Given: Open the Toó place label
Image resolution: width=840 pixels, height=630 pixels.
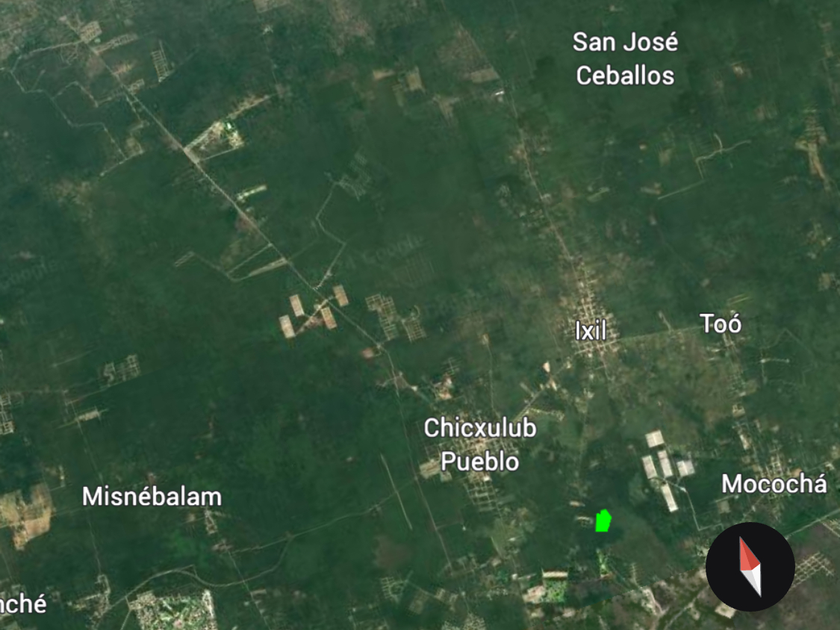Looking at the screenshot, I should [x=721, y=324].
